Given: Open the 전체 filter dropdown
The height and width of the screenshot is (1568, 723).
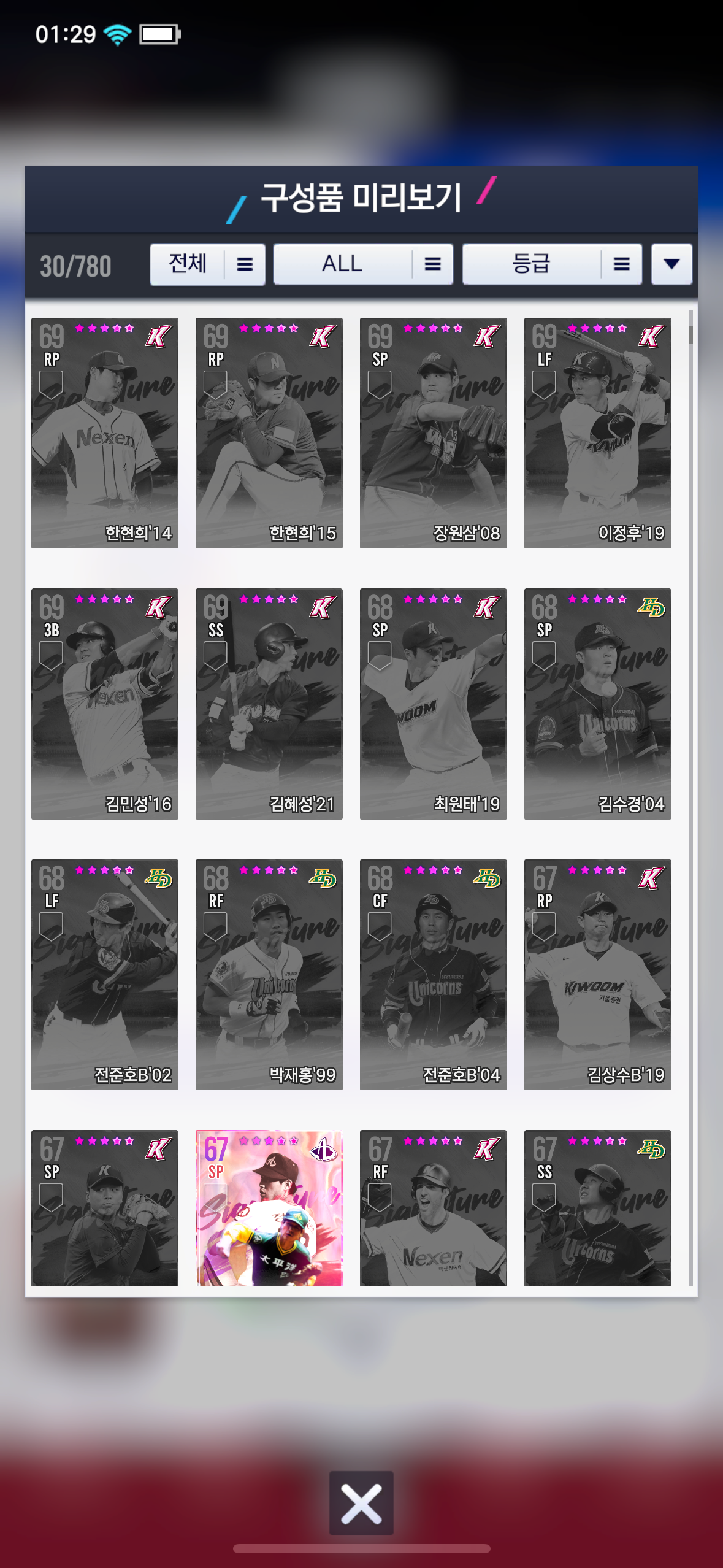Looking at the screenshot, I should coord(207,264).
